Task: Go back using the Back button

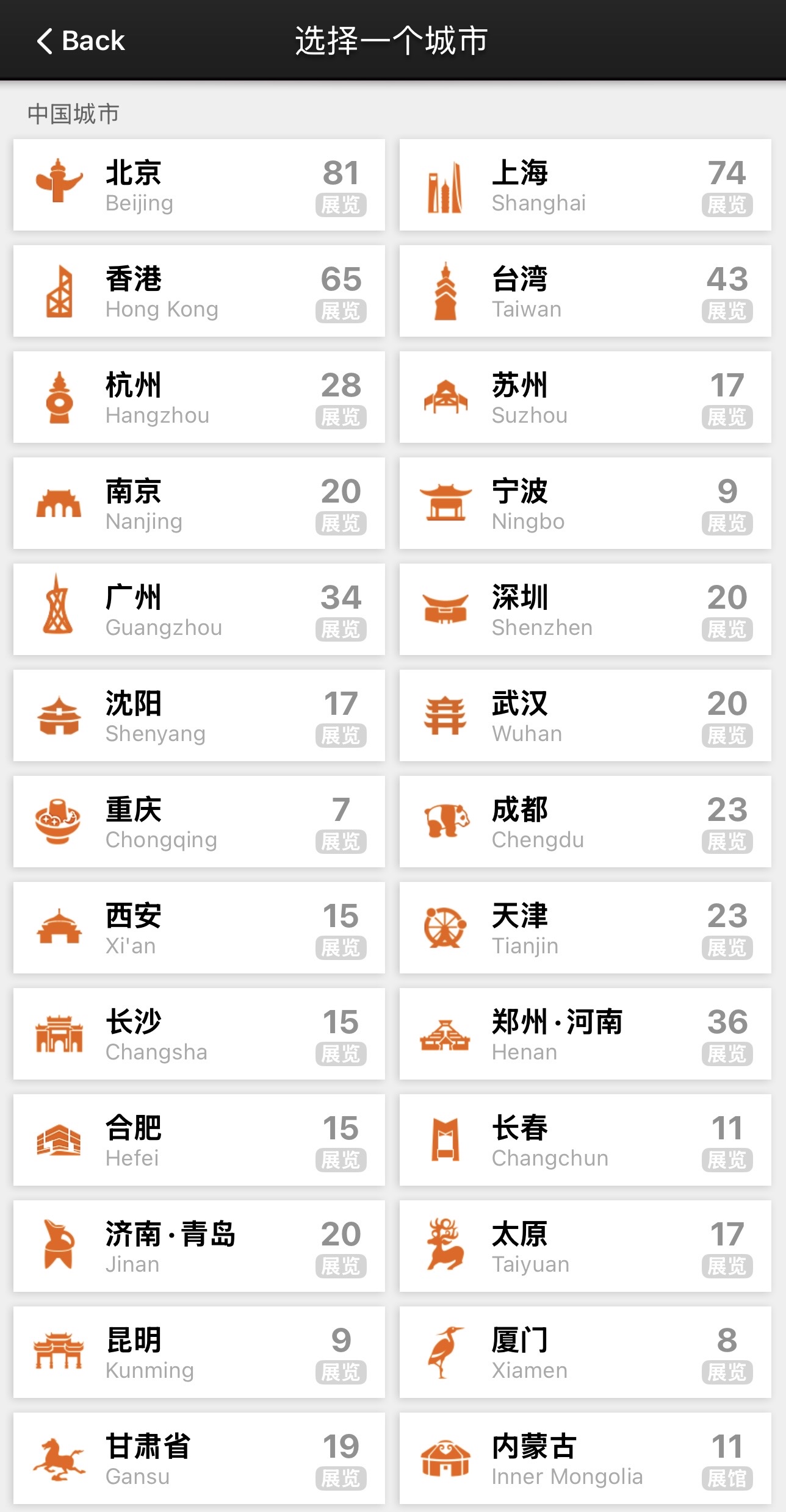Action: tap(81, 41)
